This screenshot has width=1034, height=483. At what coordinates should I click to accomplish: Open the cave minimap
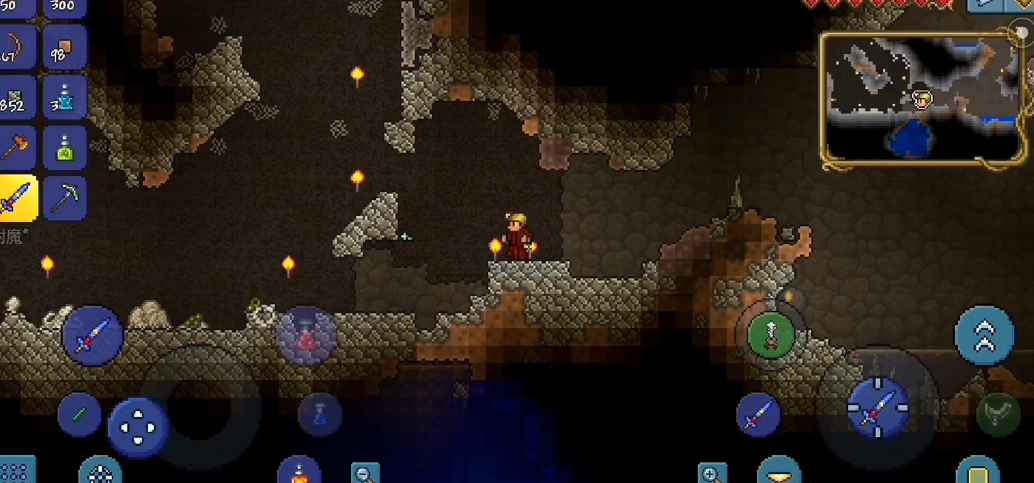921,98
